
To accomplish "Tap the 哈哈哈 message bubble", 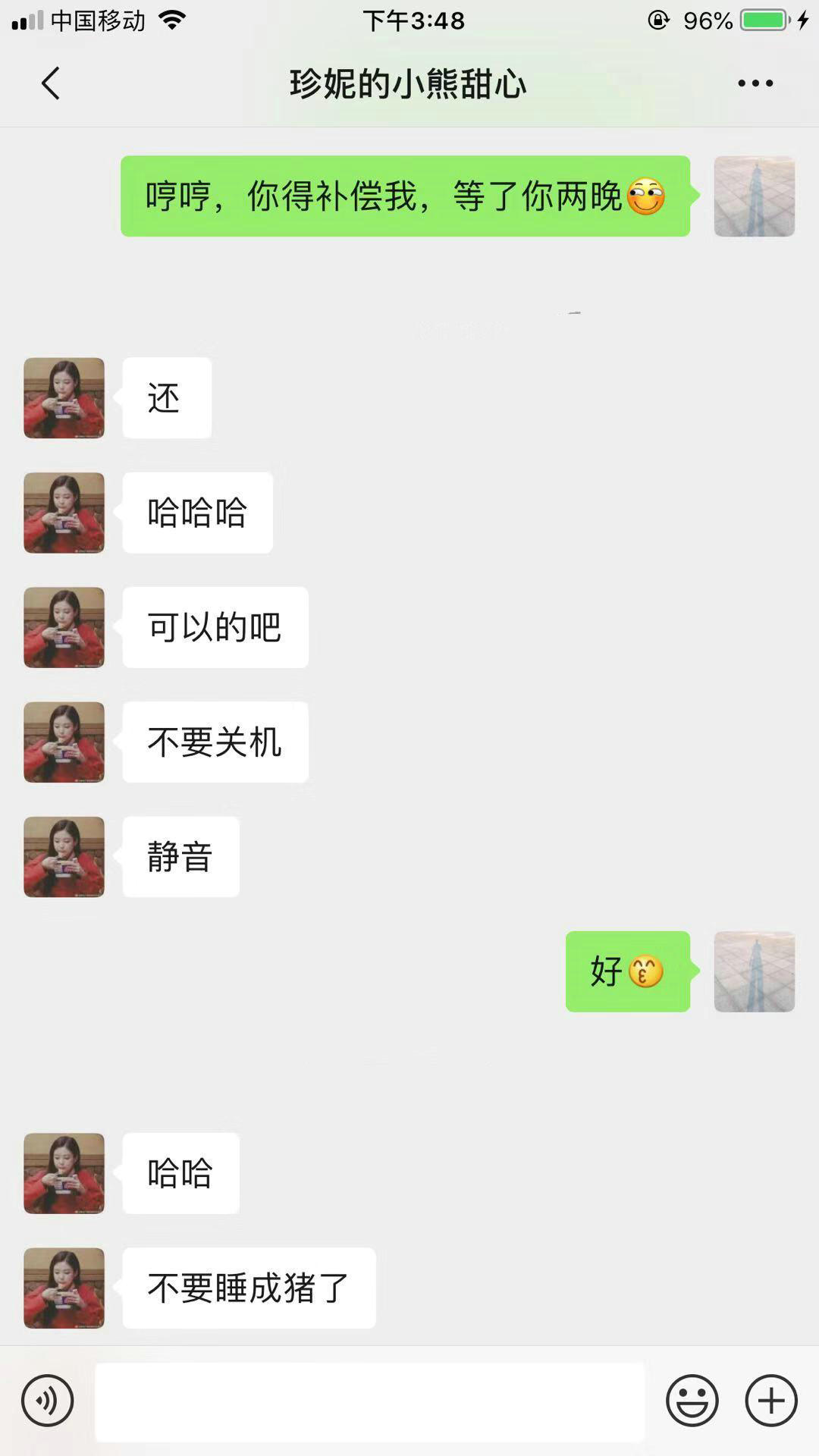I will 196,512.
